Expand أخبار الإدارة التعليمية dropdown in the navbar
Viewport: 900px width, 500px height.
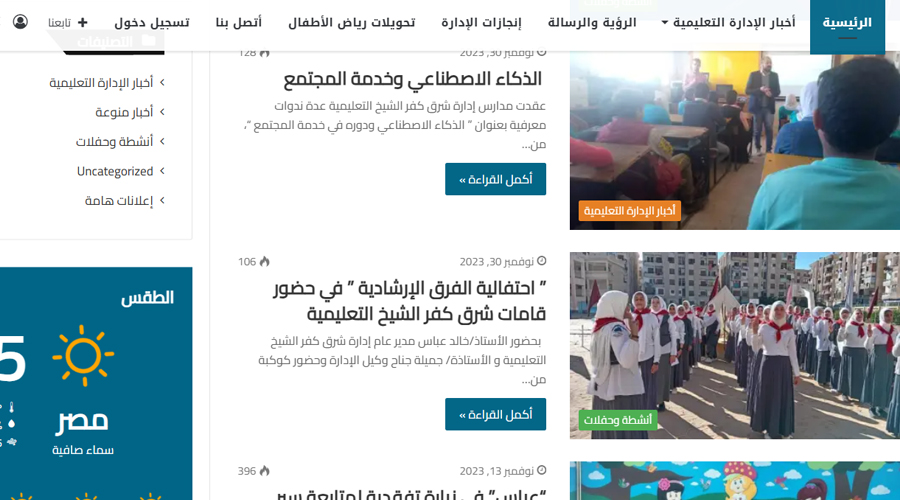(728, 22)
